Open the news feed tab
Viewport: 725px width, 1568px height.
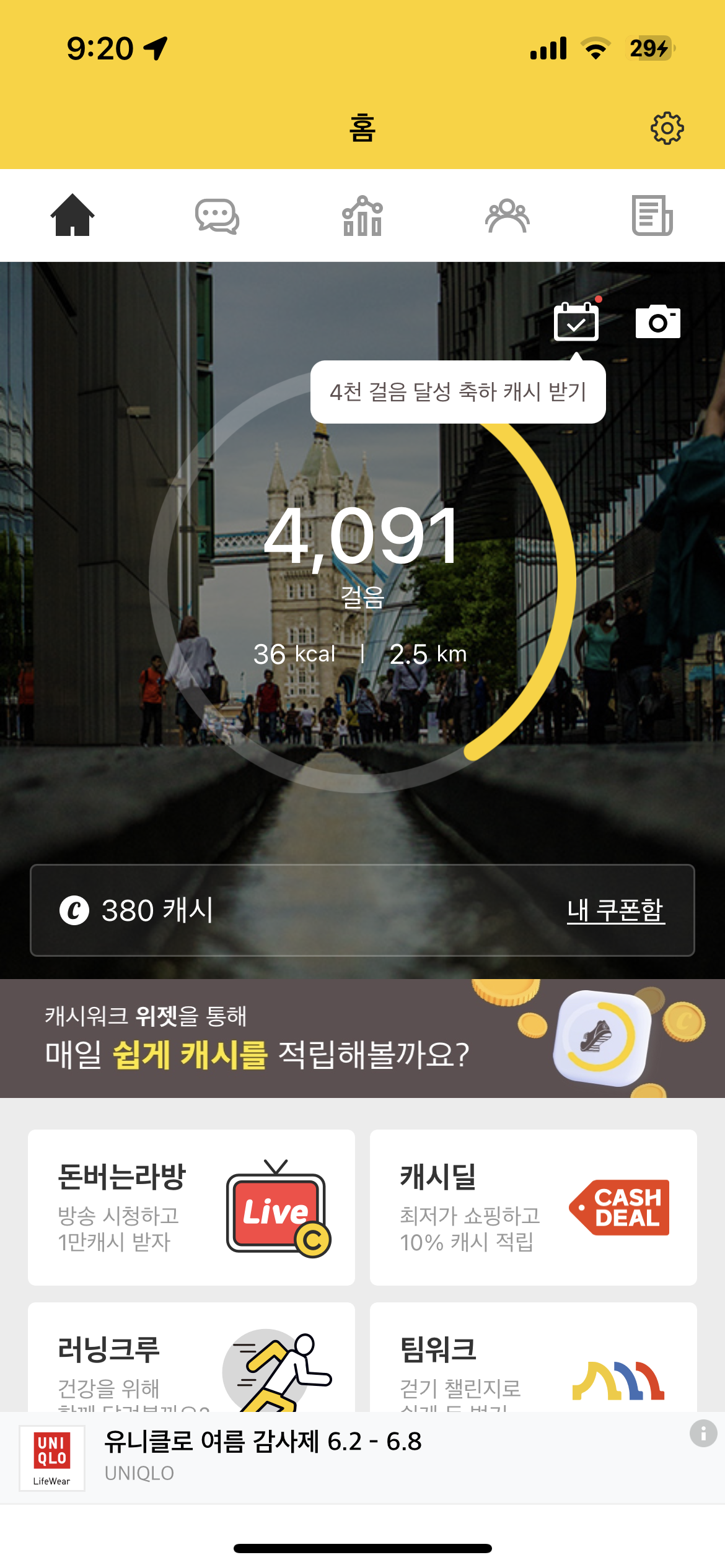(x=652, y=216)
